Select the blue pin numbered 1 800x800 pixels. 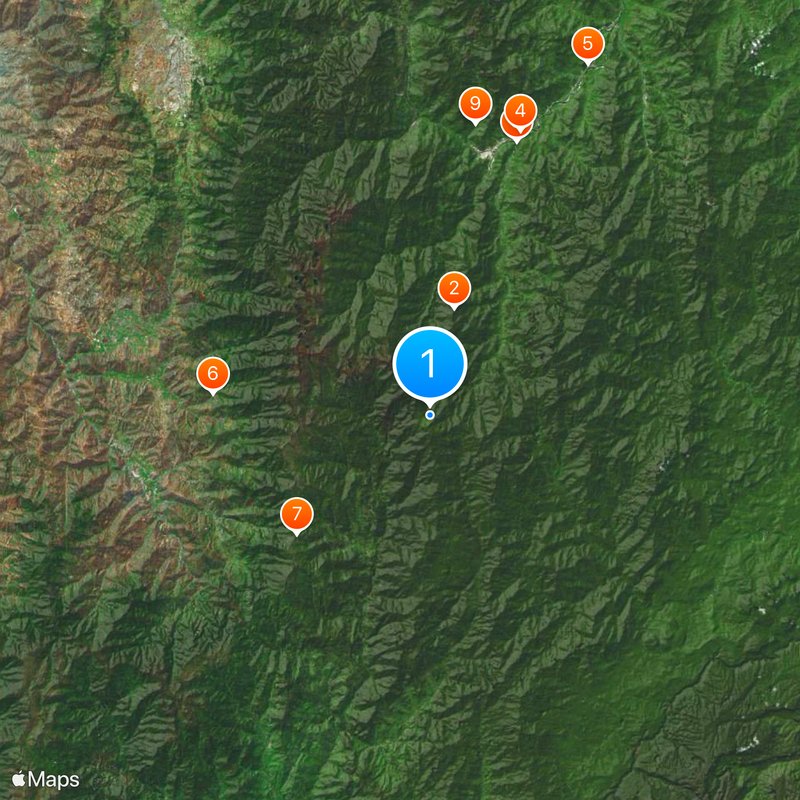430,365
